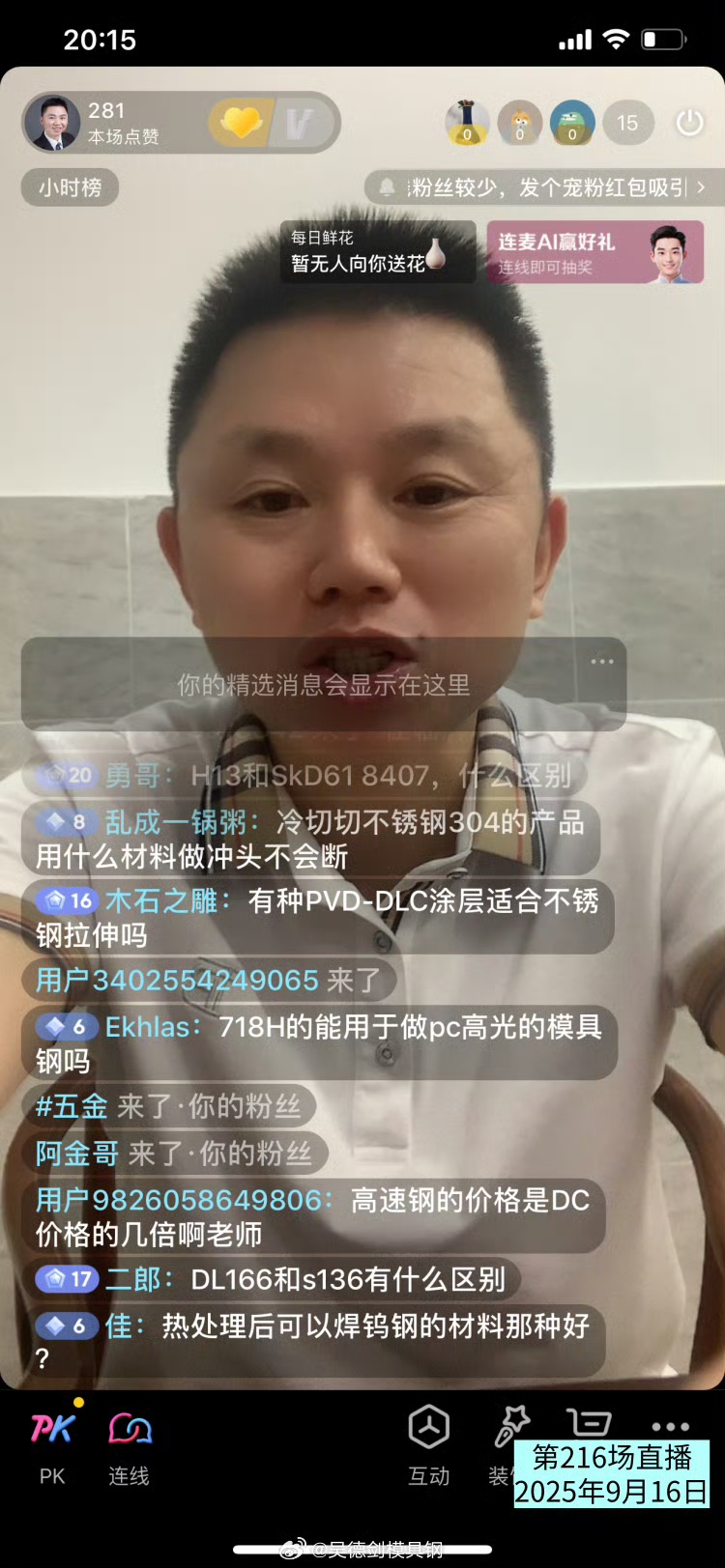The height and width of the screenshot is (1568, 725).
Task: Open the 每日鲜花 daily flowers card
Action: [377, 251]
